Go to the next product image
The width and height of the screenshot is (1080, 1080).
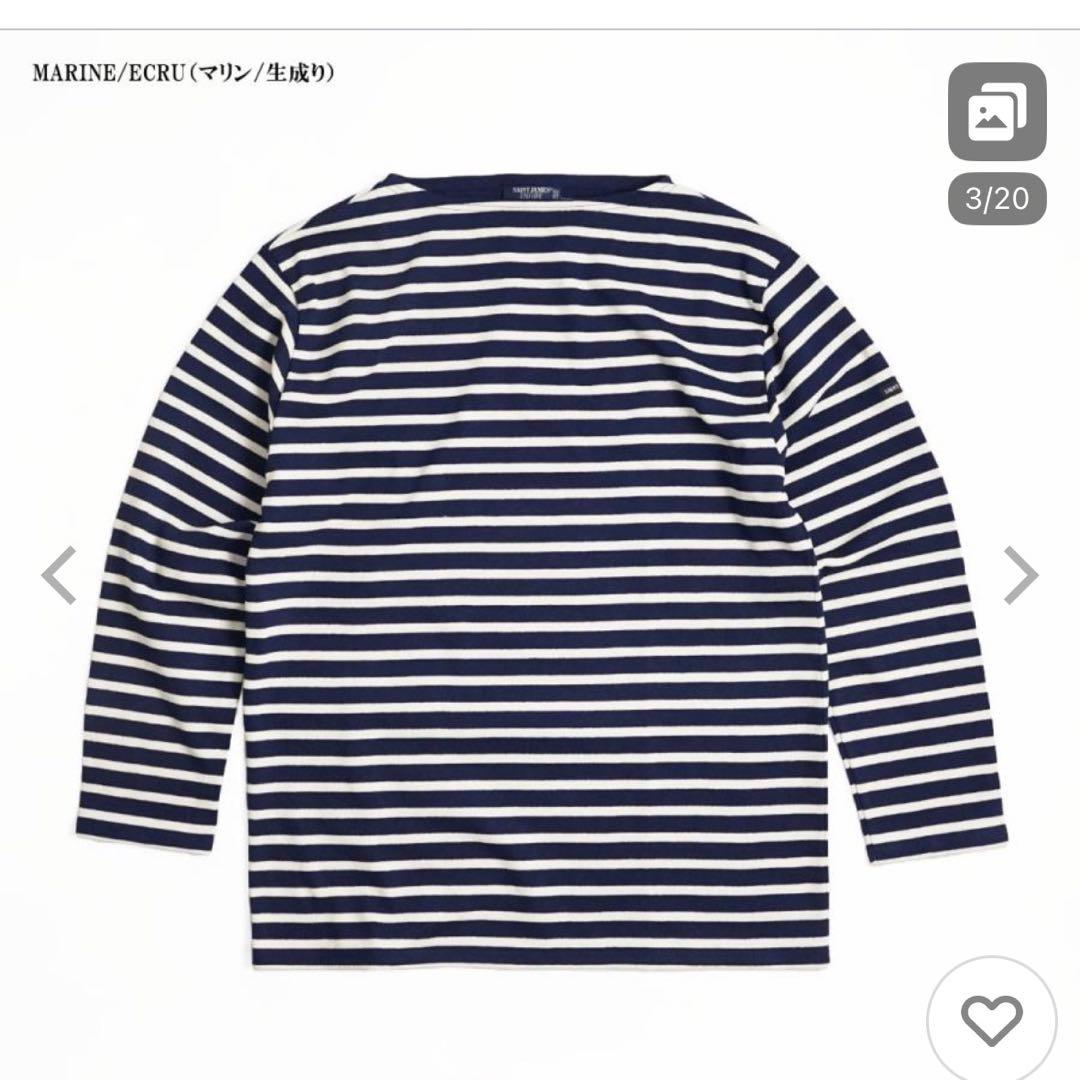pos(1021,575)
